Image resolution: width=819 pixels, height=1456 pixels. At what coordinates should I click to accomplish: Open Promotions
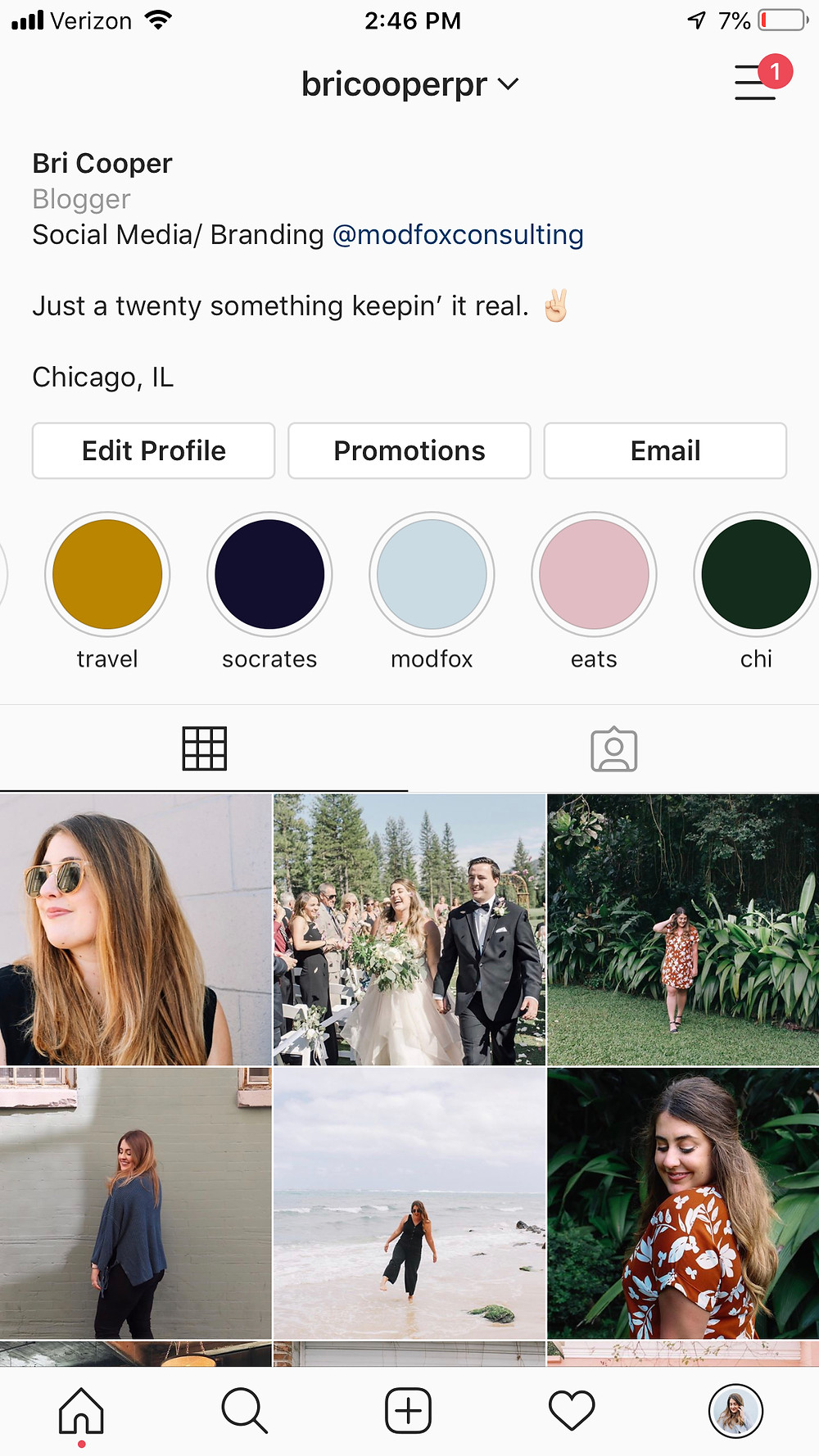coord(409,450)
